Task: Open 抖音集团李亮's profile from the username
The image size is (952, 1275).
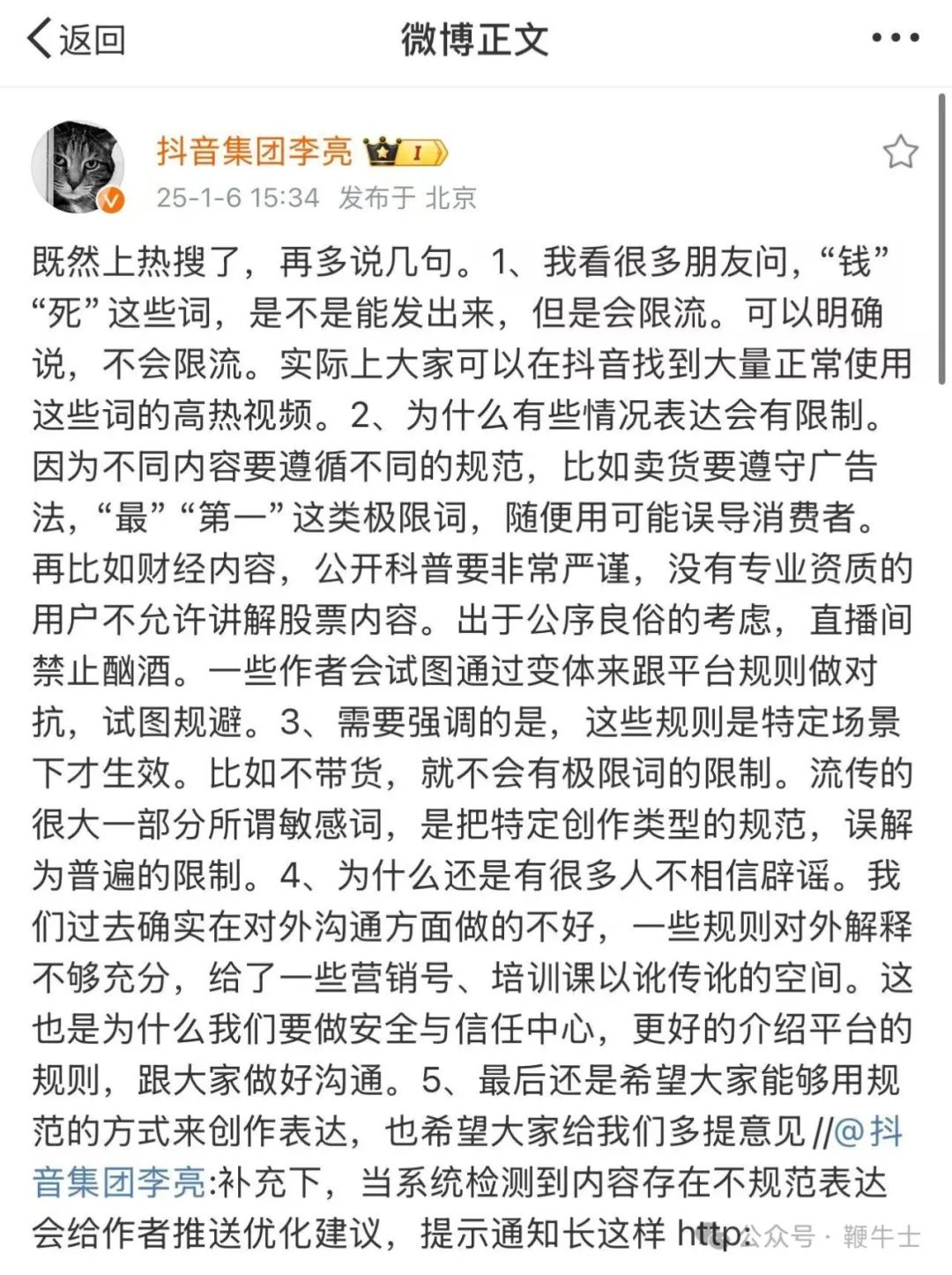Action: (x=255, y=151)
